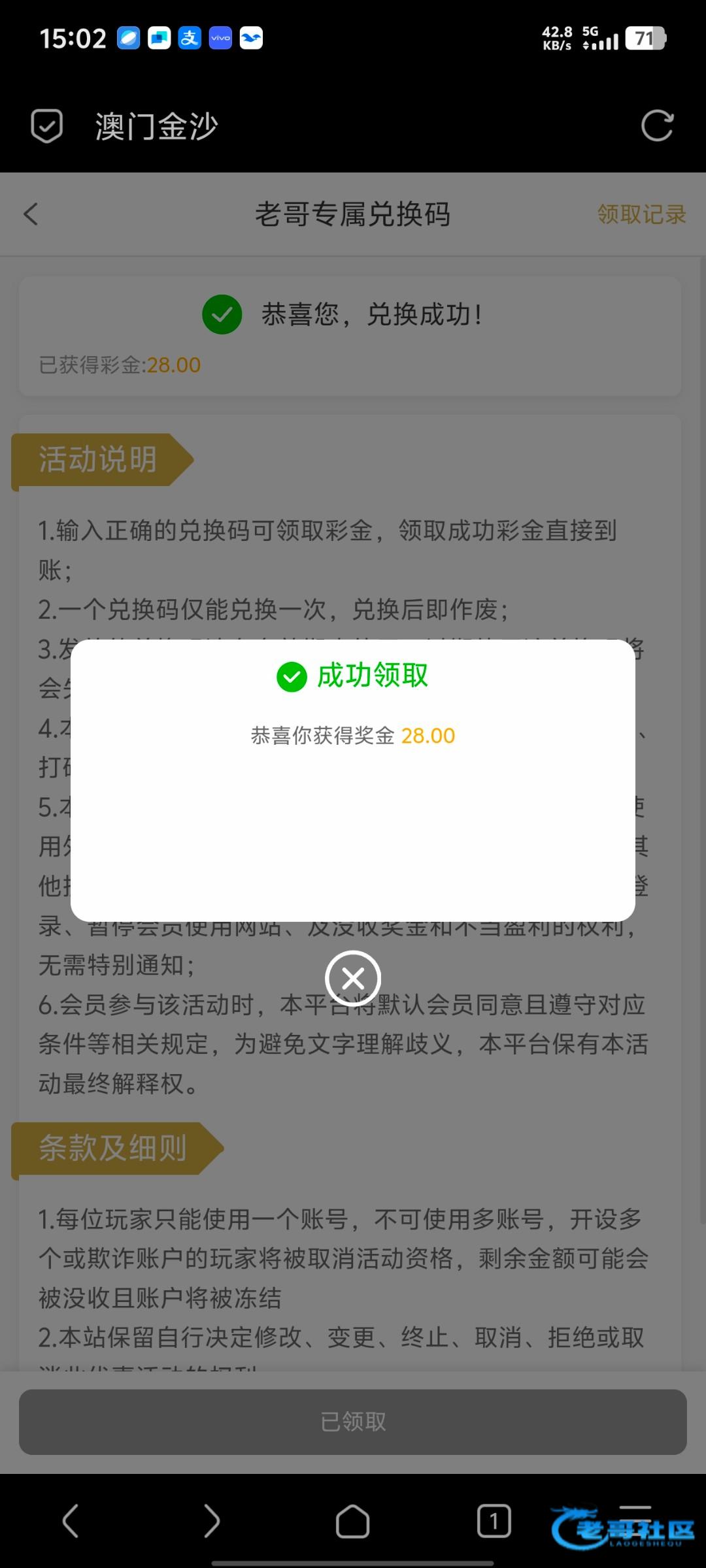Go back from 老哥专属兑换码 page

(31, 214)
